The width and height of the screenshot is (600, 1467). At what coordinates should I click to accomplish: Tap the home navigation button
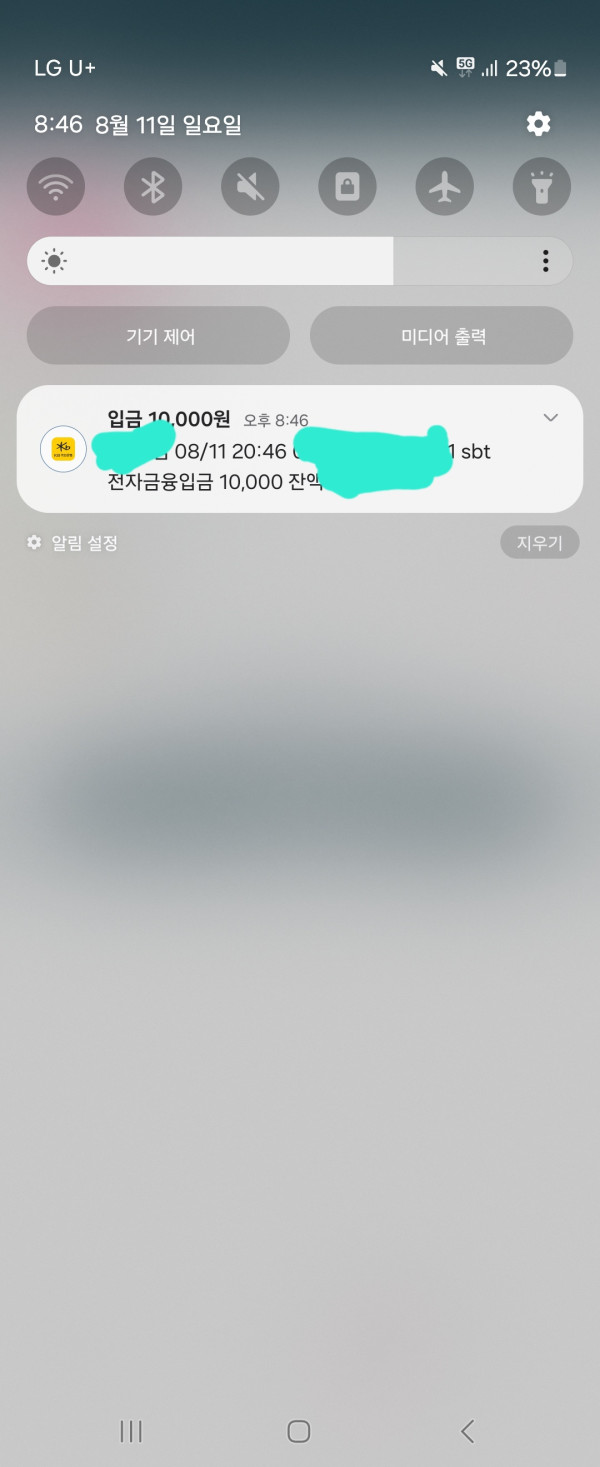(x=299, y=1431)
